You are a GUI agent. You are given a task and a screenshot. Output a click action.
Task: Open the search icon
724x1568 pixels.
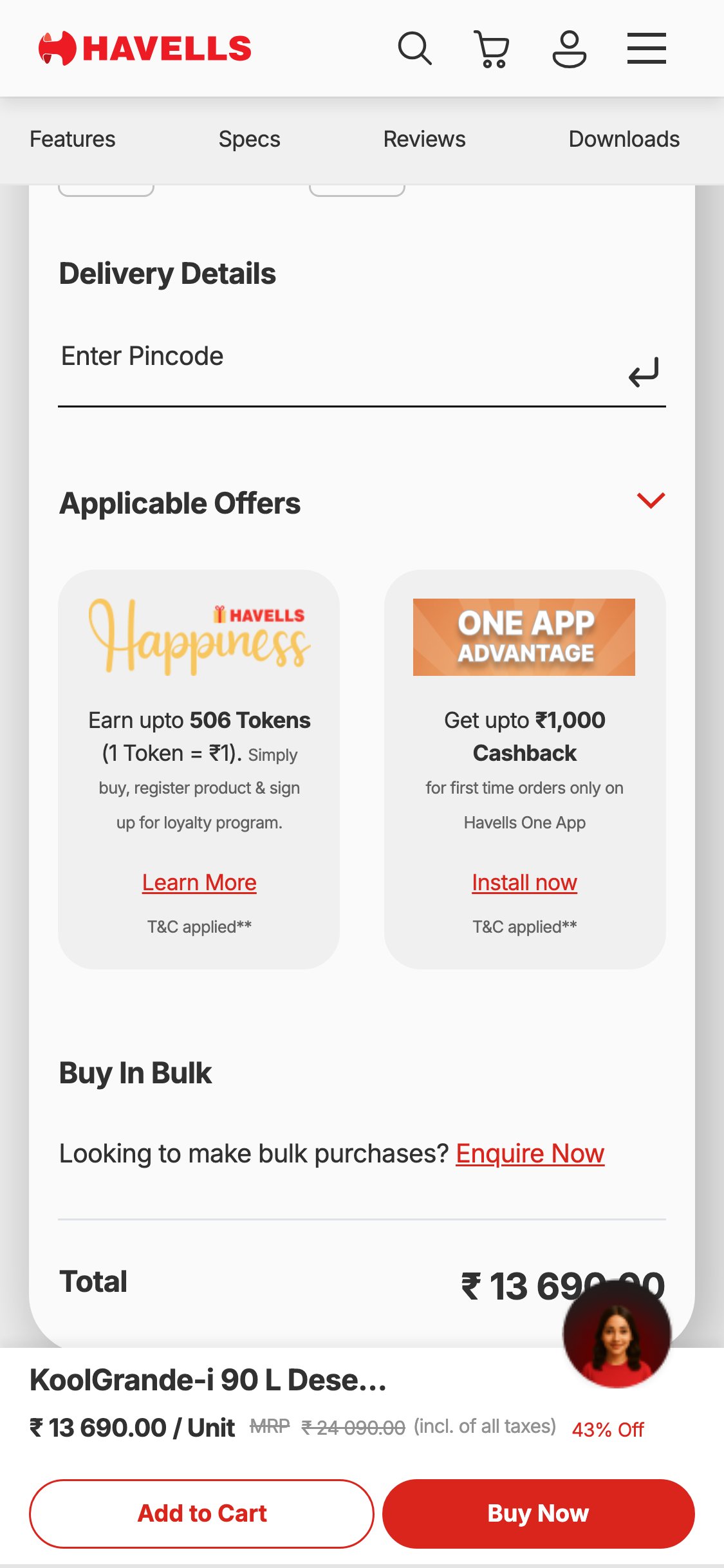click(x=415, y=47)
